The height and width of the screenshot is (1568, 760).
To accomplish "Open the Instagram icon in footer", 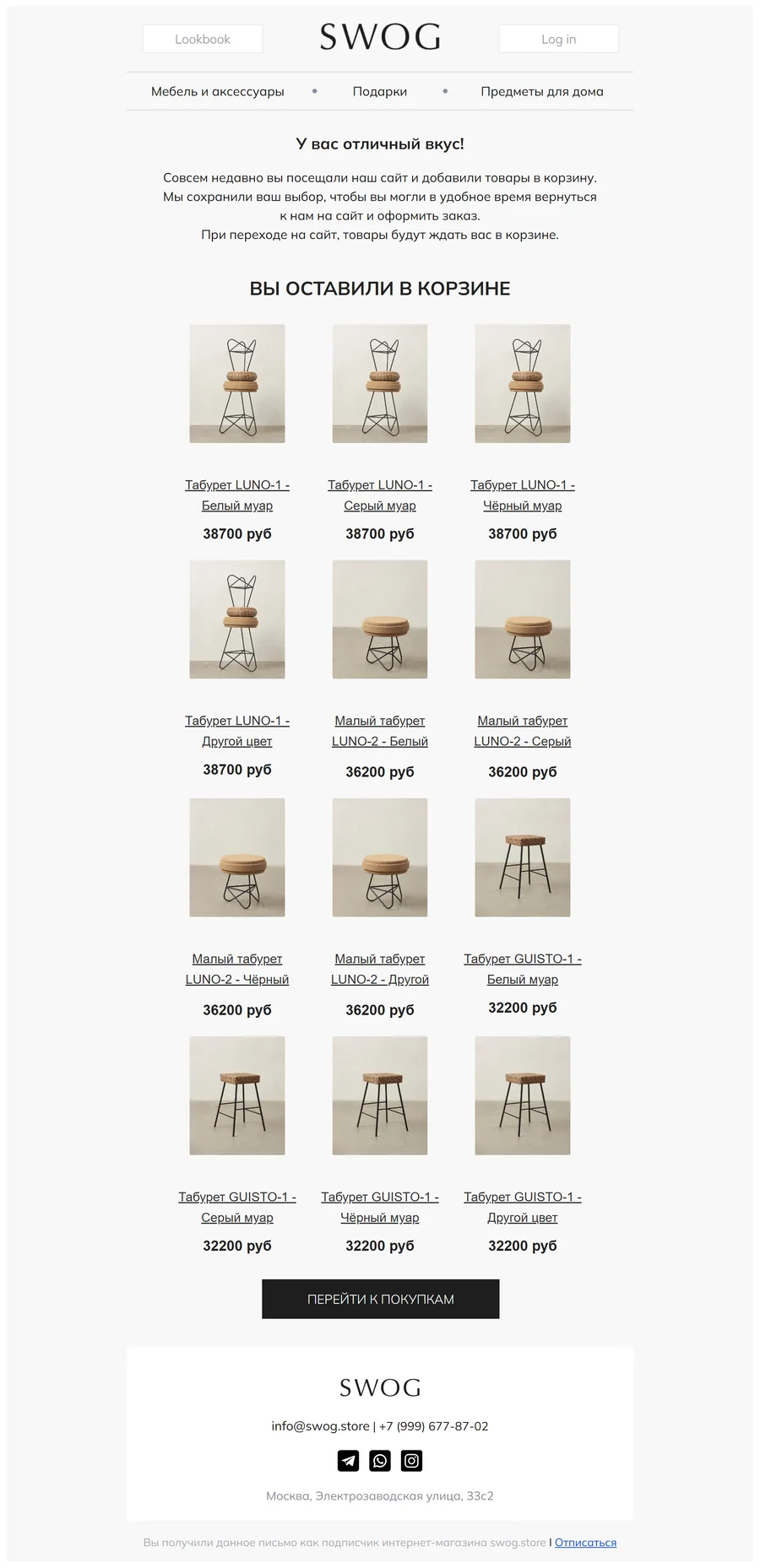I will [x=411, y=1461].
